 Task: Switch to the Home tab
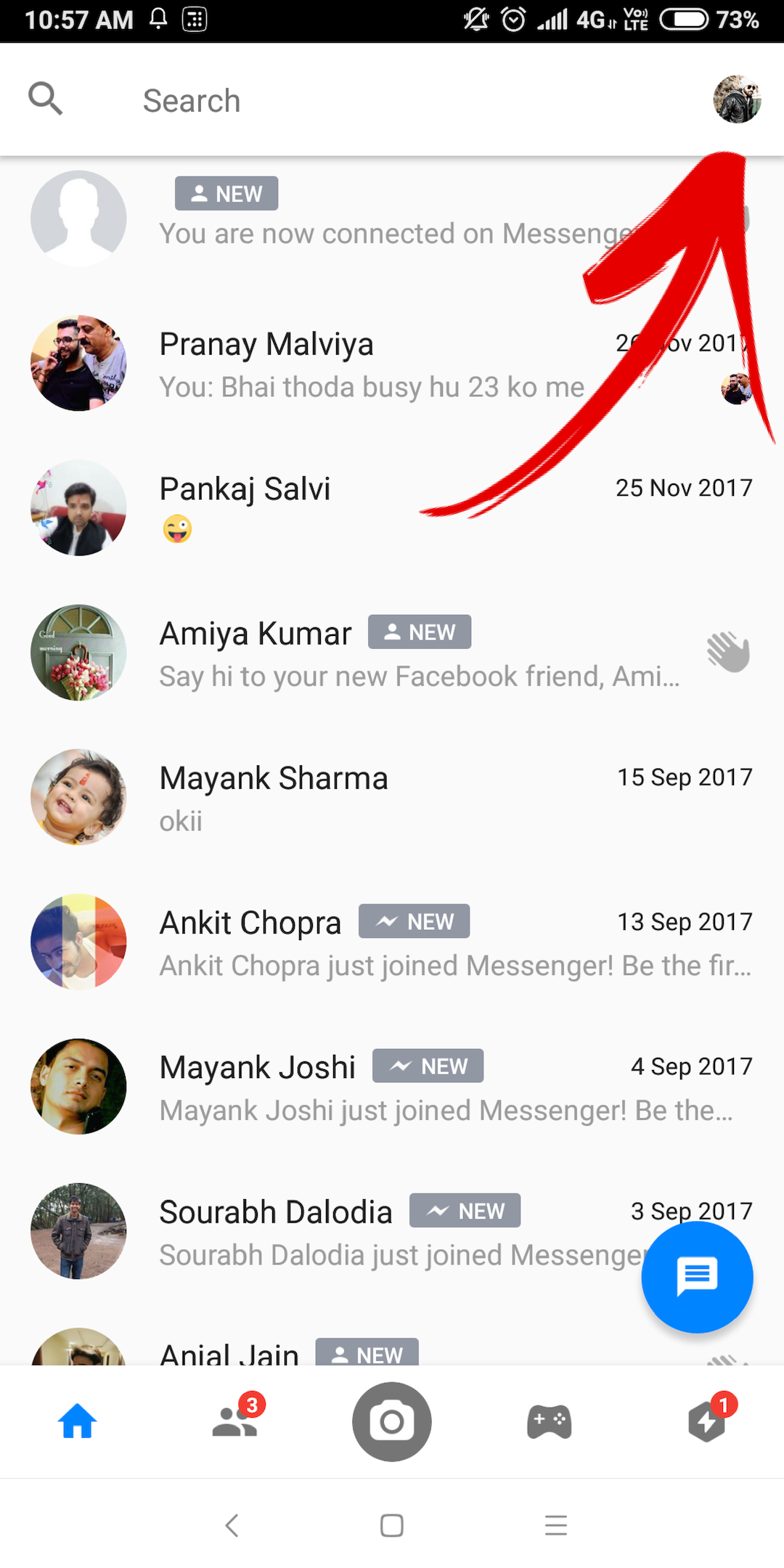(78, 1421)
